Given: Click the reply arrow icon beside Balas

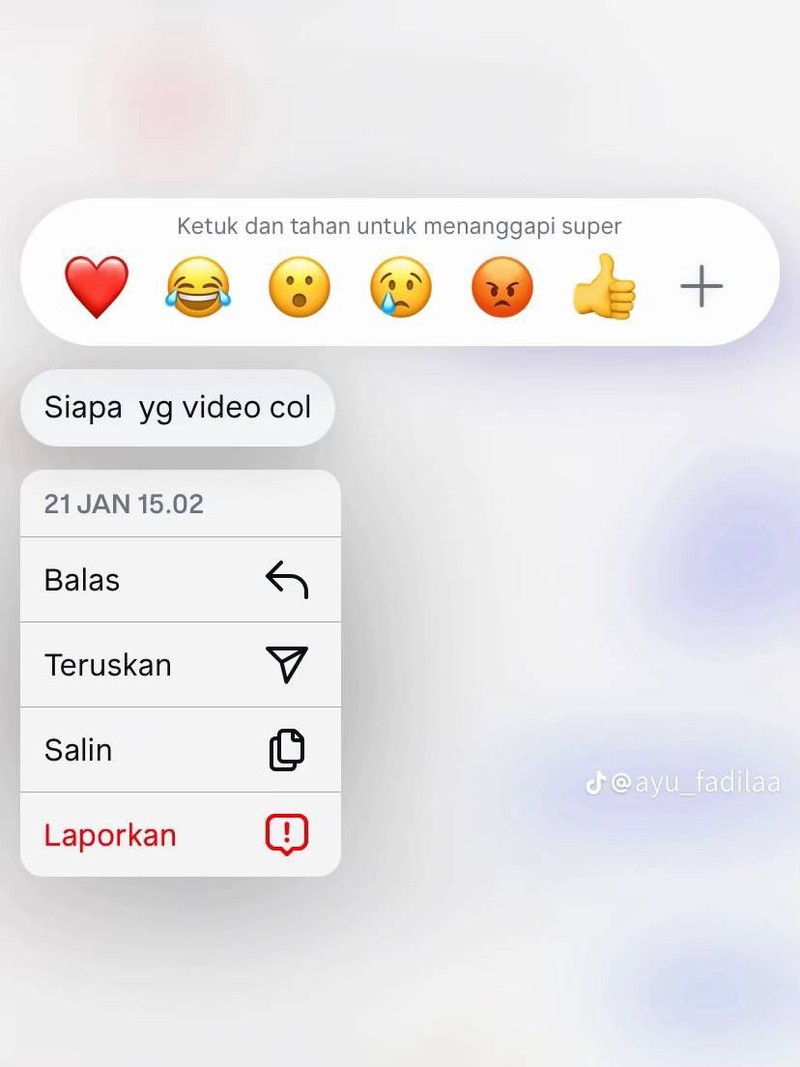Looking at the screenshot, I should click(x=288, y=579).
